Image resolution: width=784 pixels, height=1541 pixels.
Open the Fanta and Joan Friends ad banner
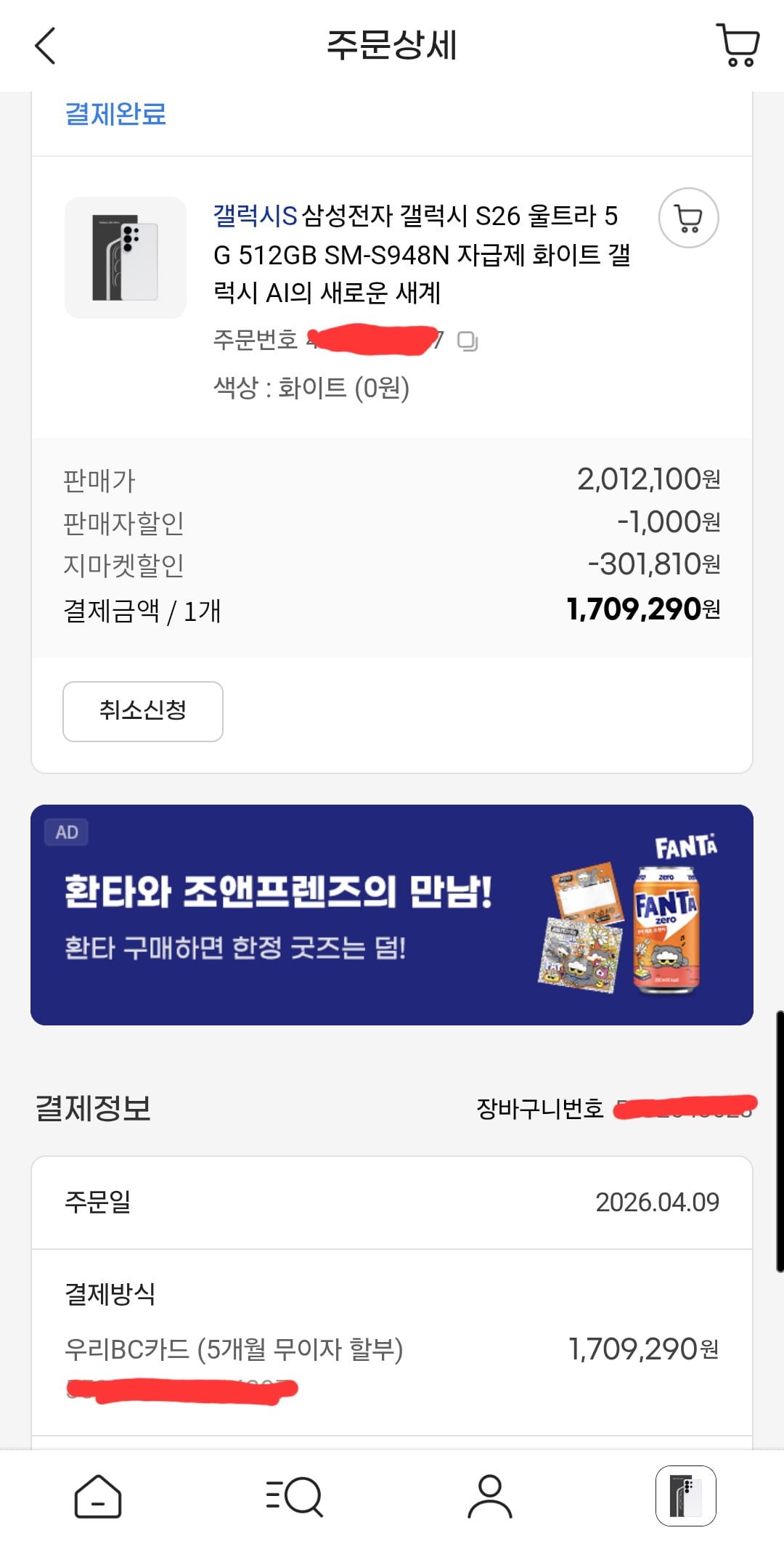(x=392, y=915)
